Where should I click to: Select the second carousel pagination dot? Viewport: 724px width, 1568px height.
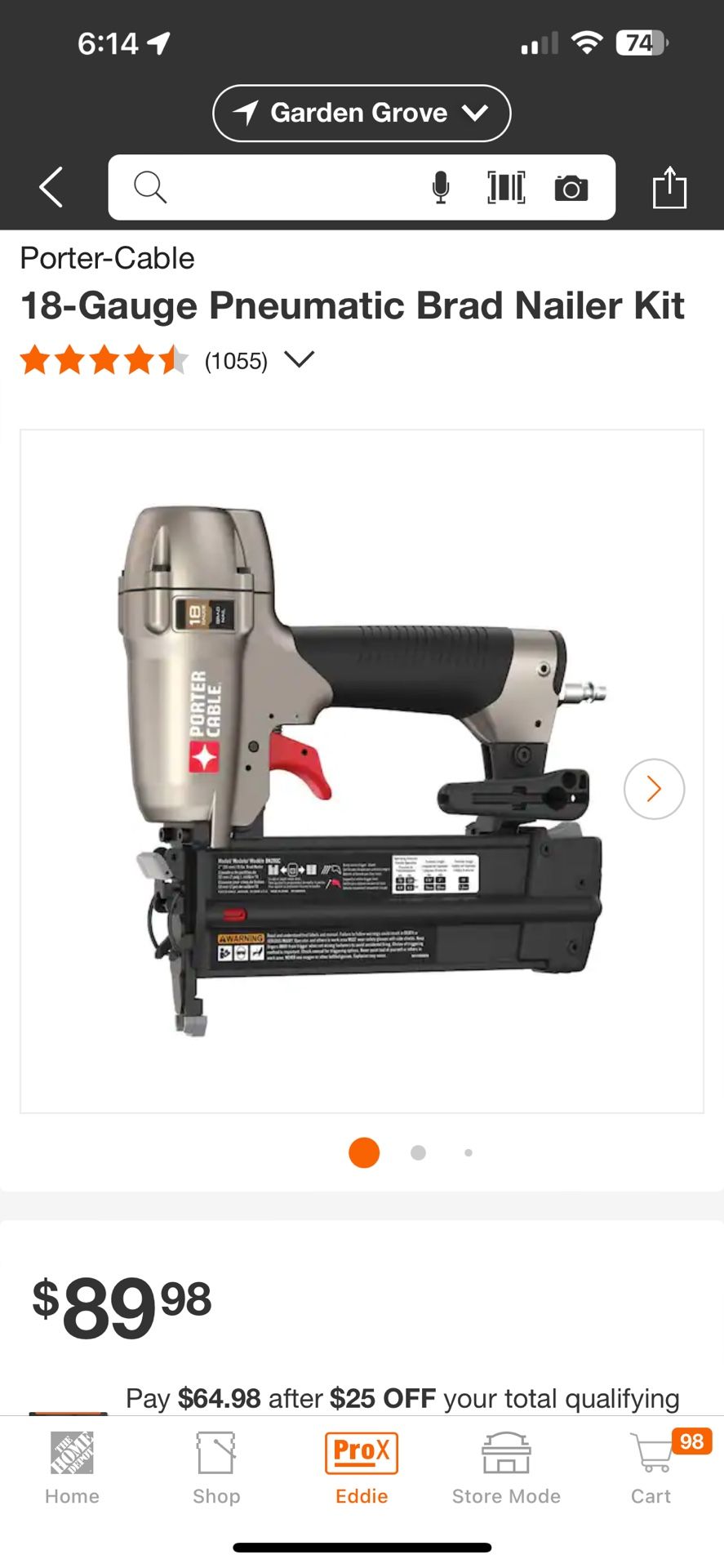(x=417, y=1152)
